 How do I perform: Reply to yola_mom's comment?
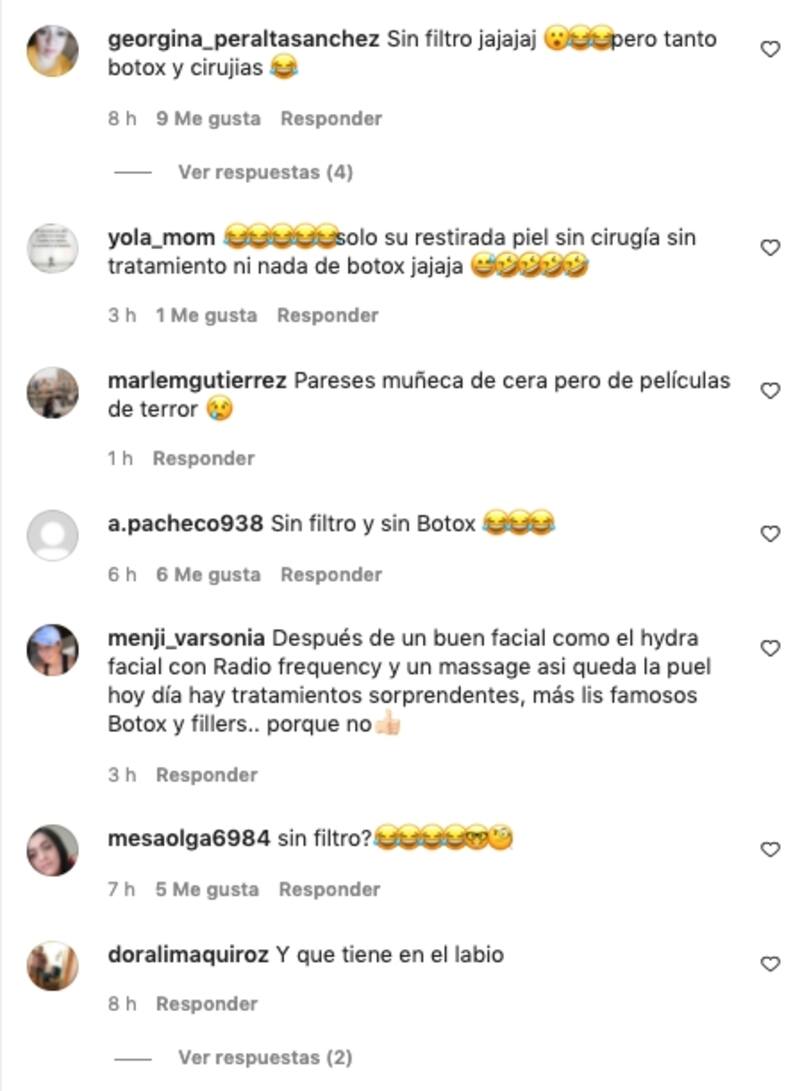tap(327, 315)
